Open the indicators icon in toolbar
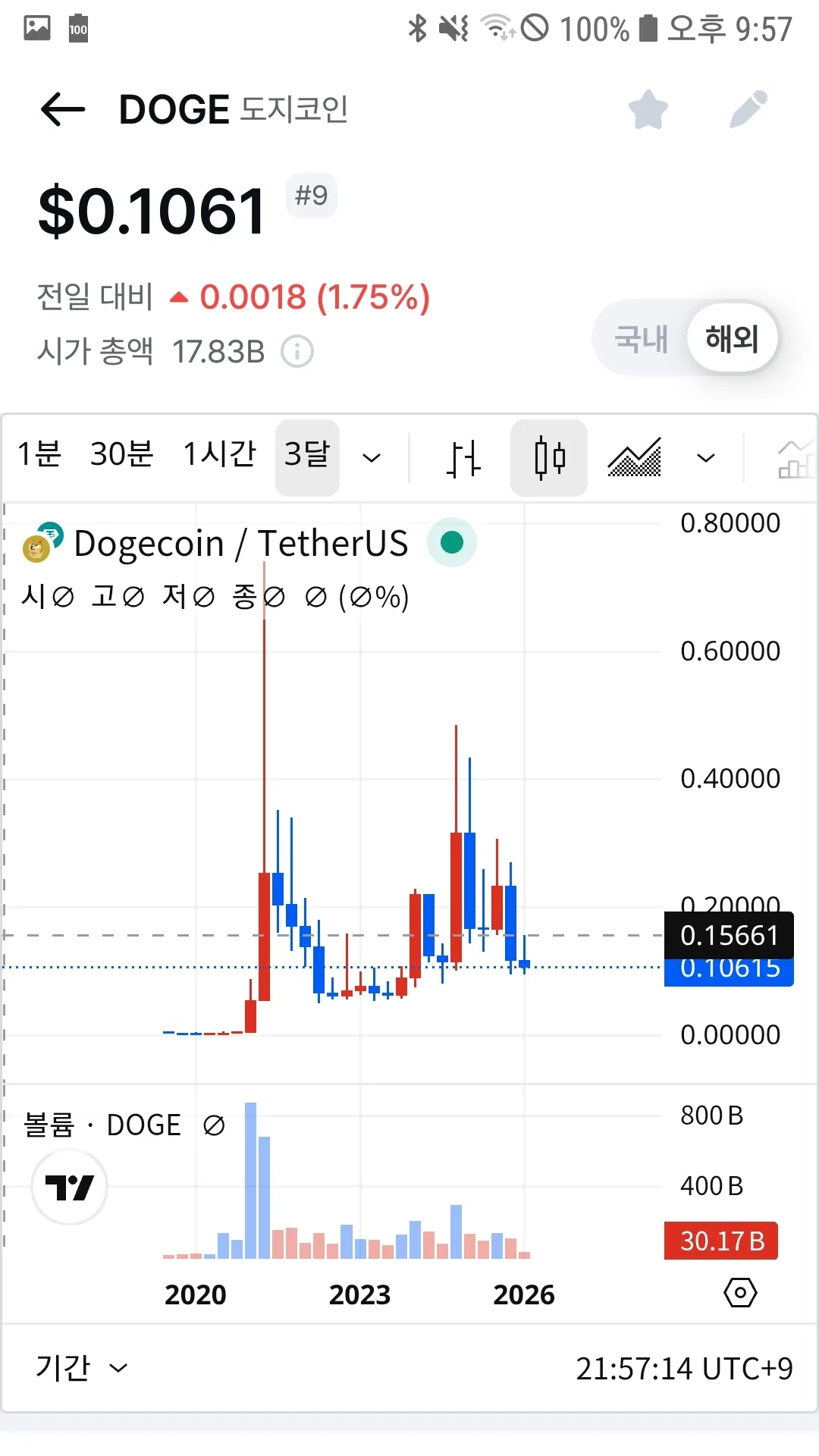 click(x=795, y=460)
